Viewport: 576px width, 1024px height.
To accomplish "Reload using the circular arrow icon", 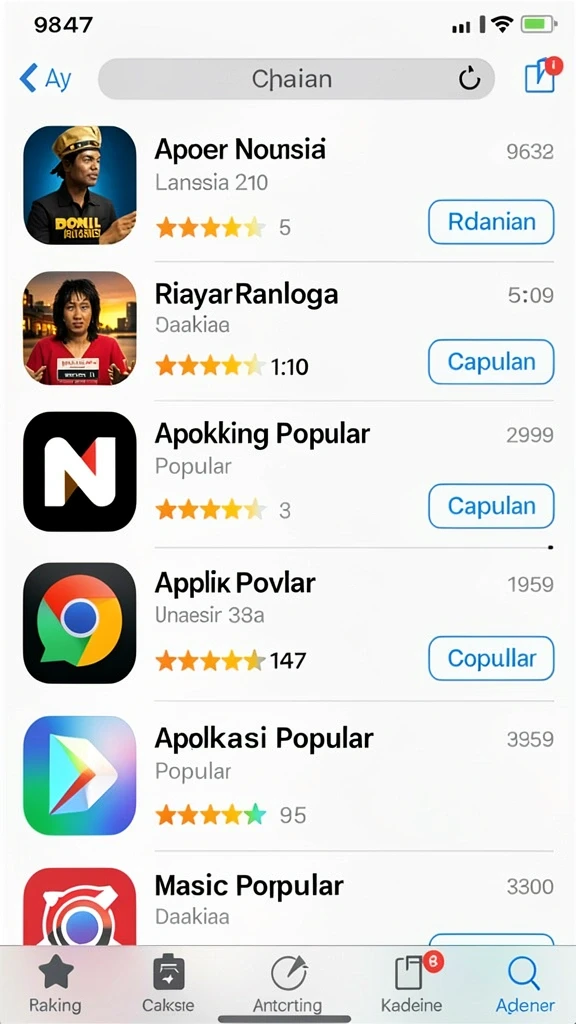I will coord(469,79).
